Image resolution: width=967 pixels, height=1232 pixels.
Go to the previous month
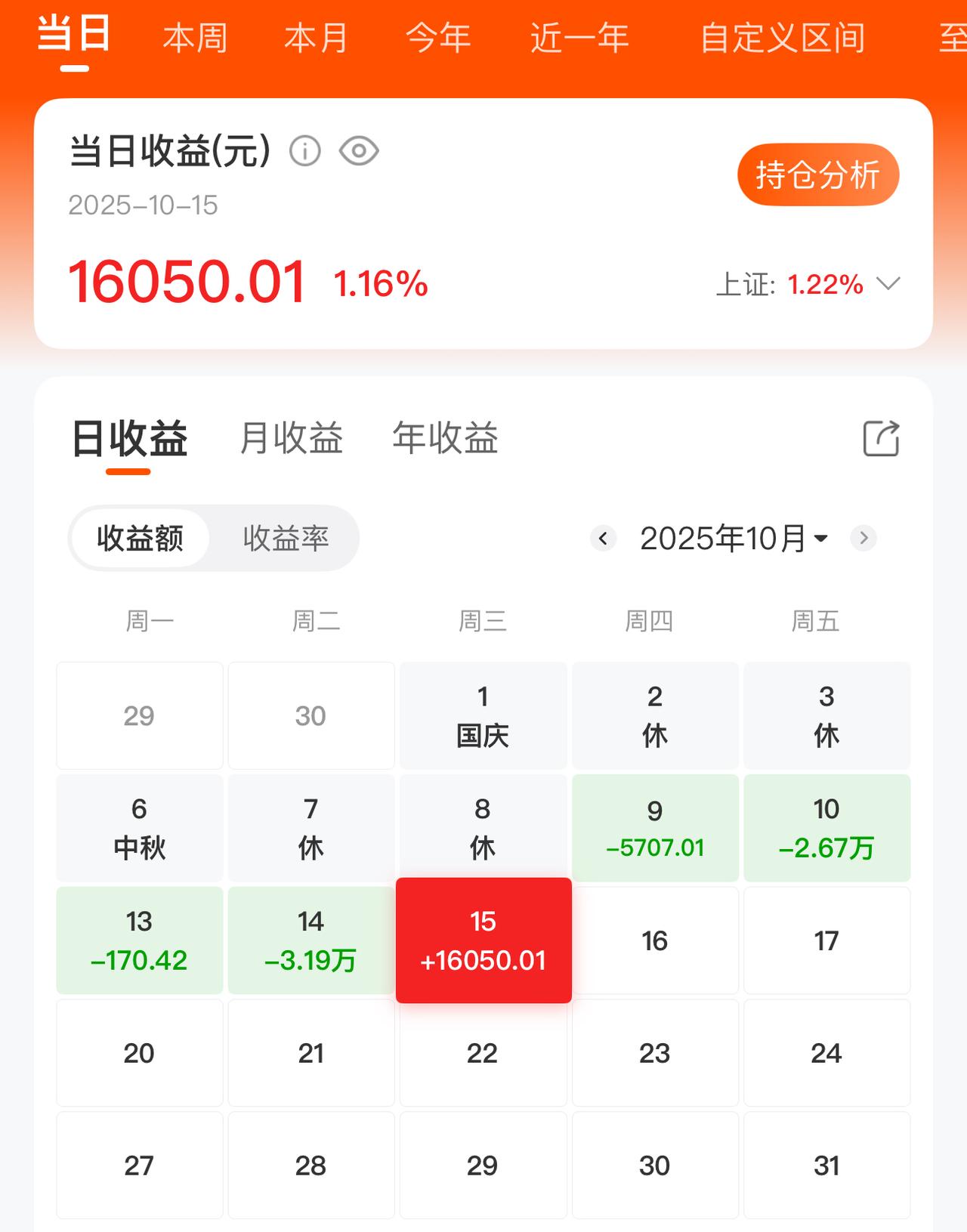(x=603, y=539)
